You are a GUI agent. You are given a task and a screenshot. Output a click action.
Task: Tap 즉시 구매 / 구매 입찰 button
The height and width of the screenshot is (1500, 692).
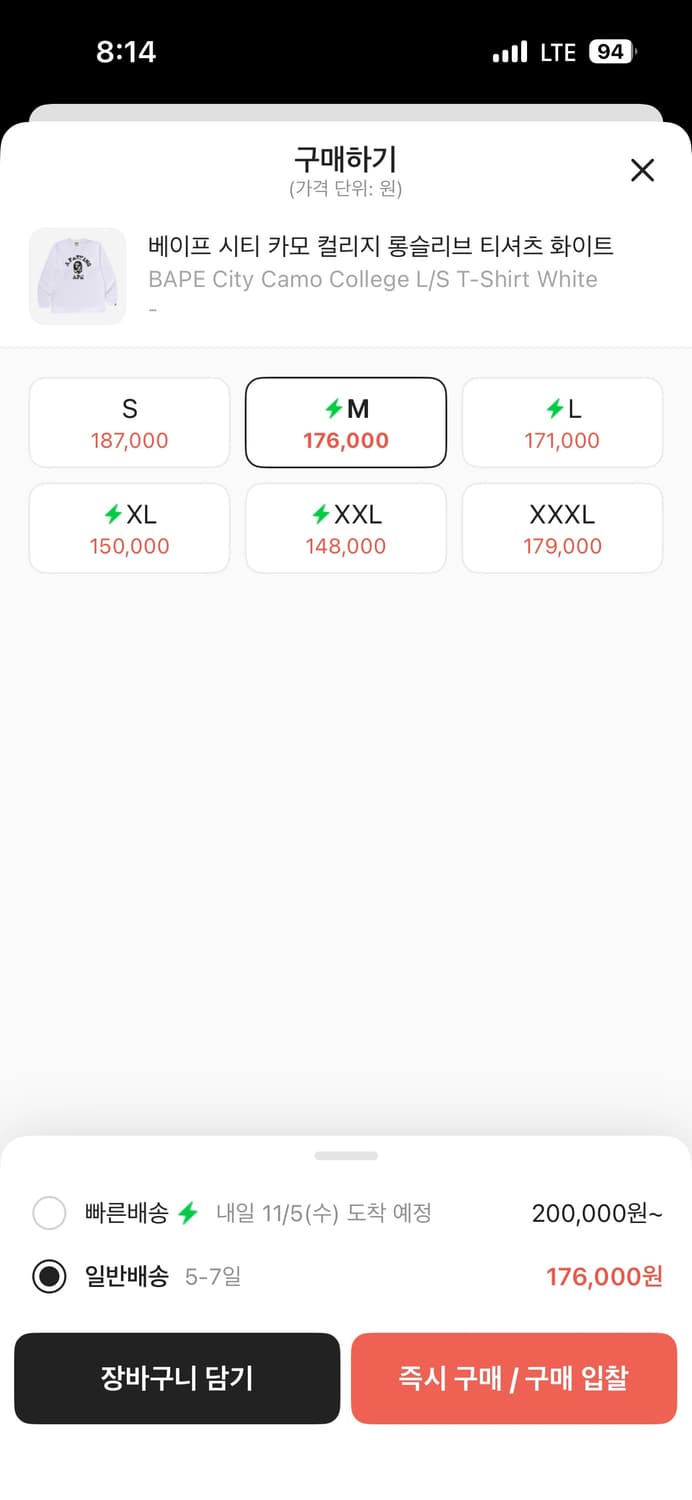(514, 1378)
